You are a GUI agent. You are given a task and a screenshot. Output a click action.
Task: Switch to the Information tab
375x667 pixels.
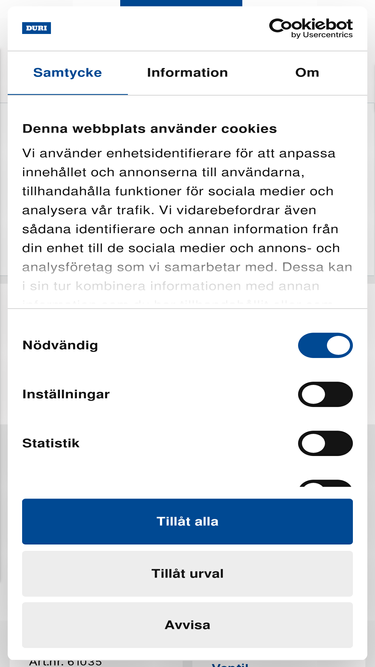187,73
